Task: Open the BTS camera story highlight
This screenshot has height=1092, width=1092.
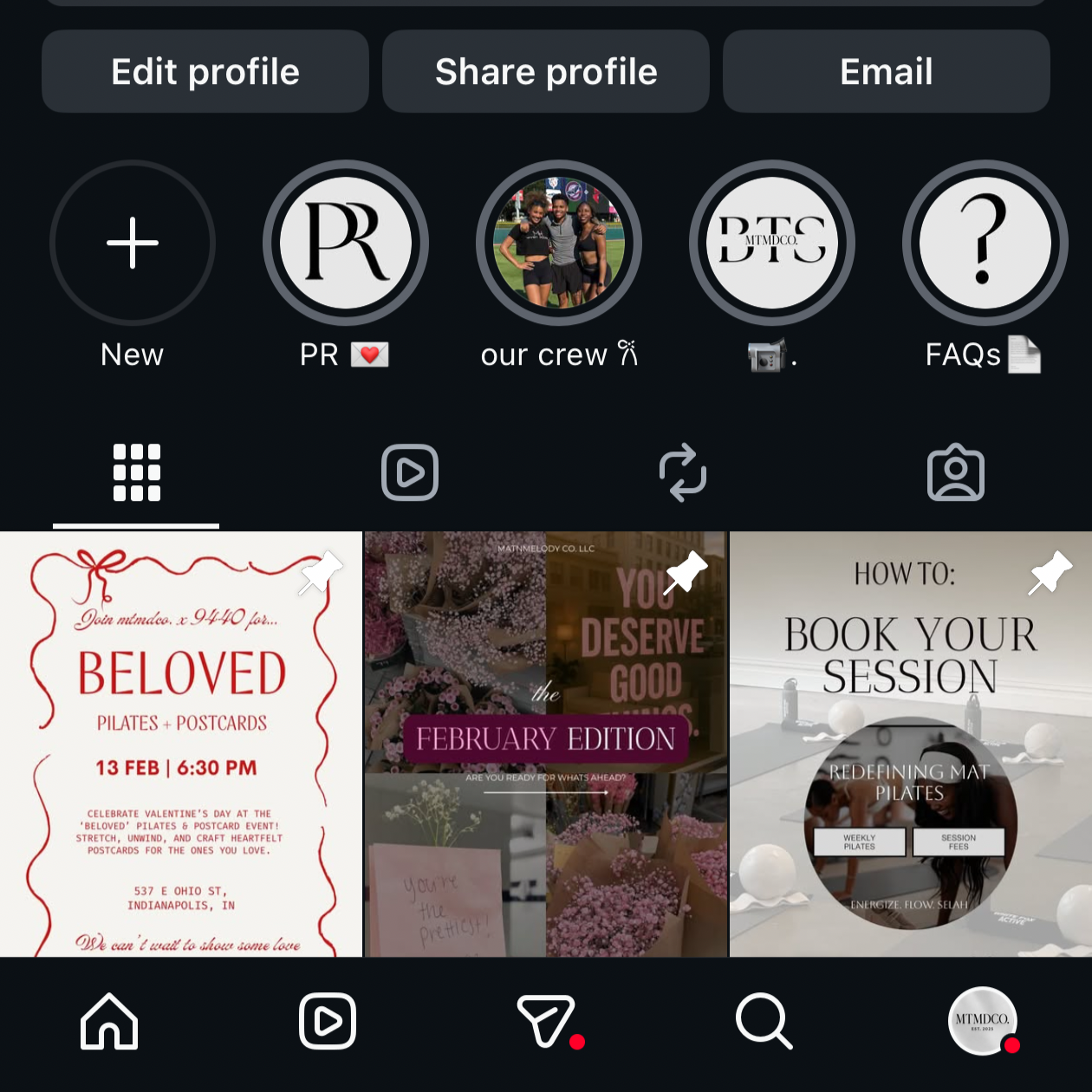Action: coord(772,244)
